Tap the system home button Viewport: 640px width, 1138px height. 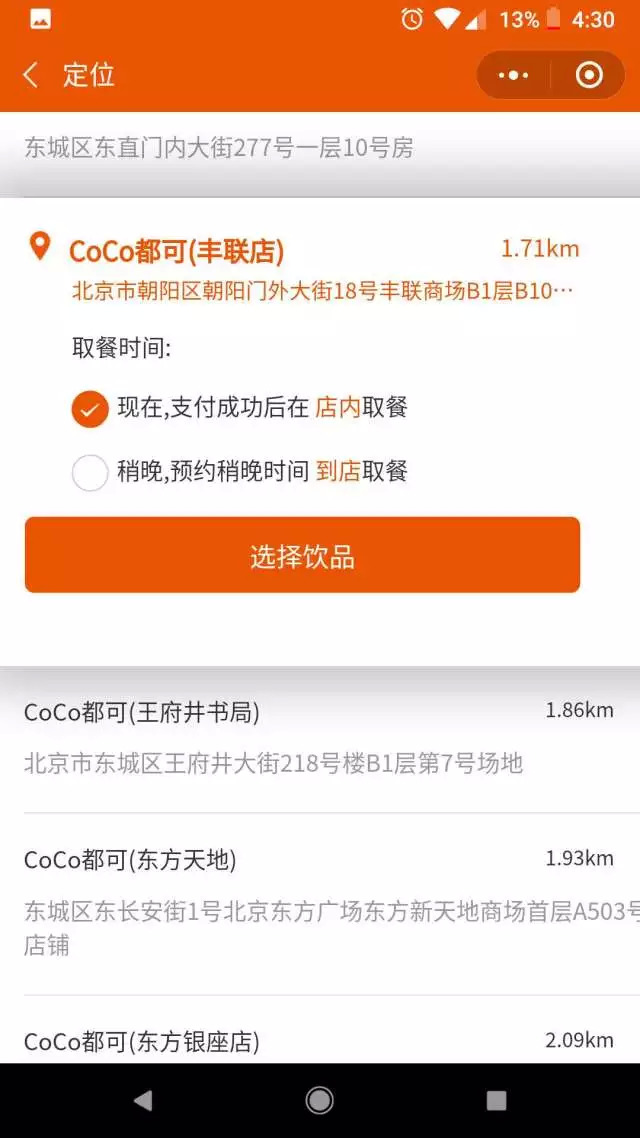coord(319,1100)
